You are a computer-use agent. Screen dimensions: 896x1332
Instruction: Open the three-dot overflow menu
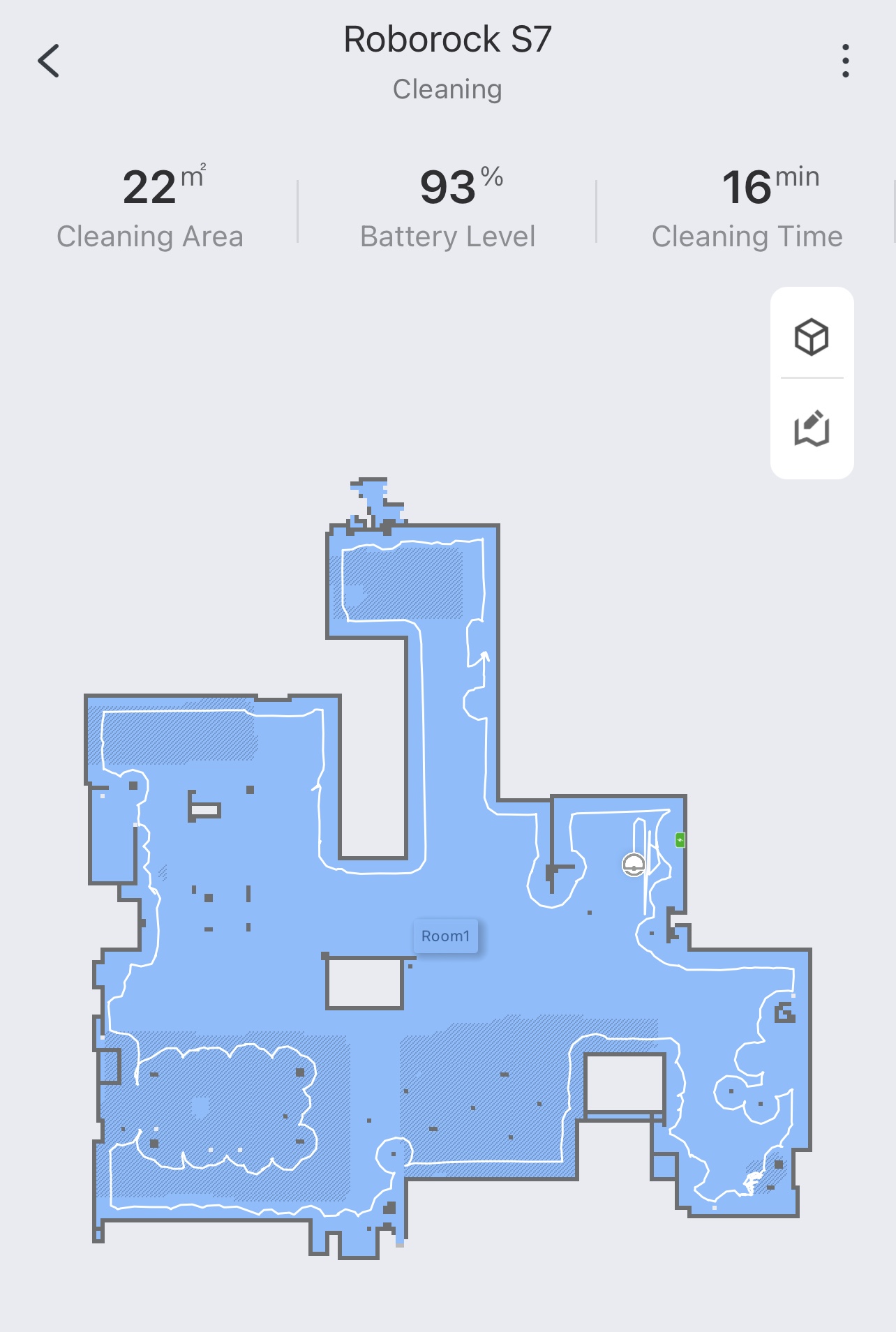click(845, 61)
